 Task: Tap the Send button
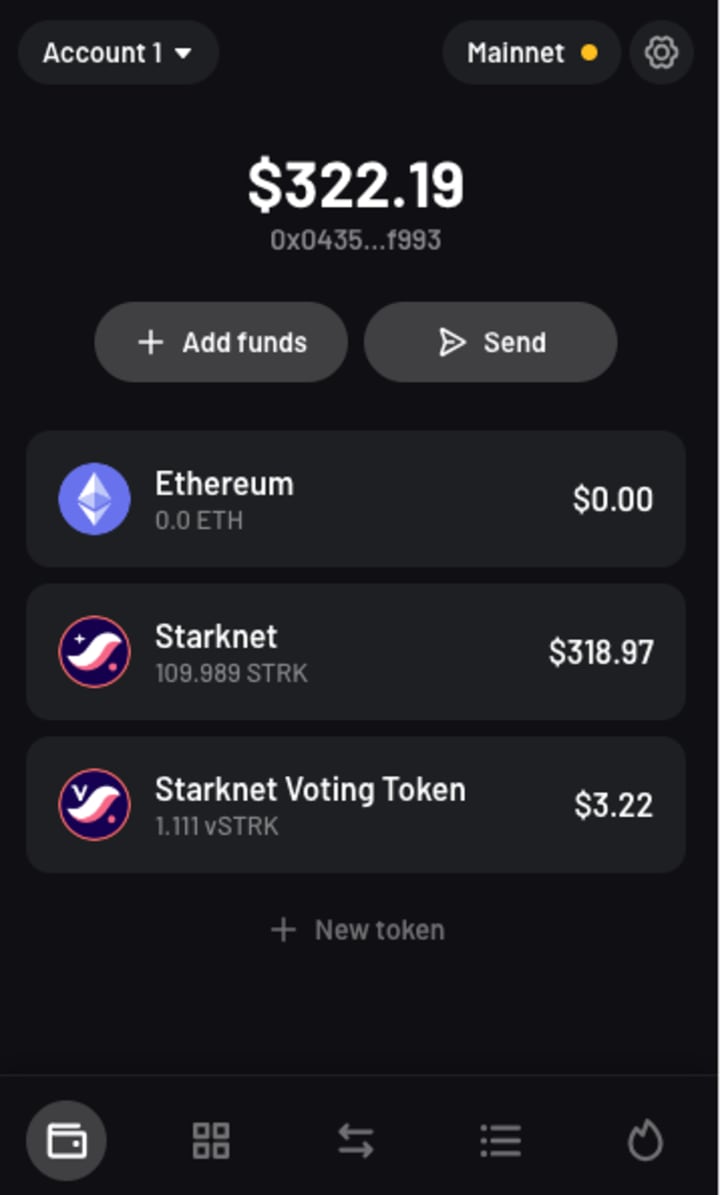click(x=491, y=343)
